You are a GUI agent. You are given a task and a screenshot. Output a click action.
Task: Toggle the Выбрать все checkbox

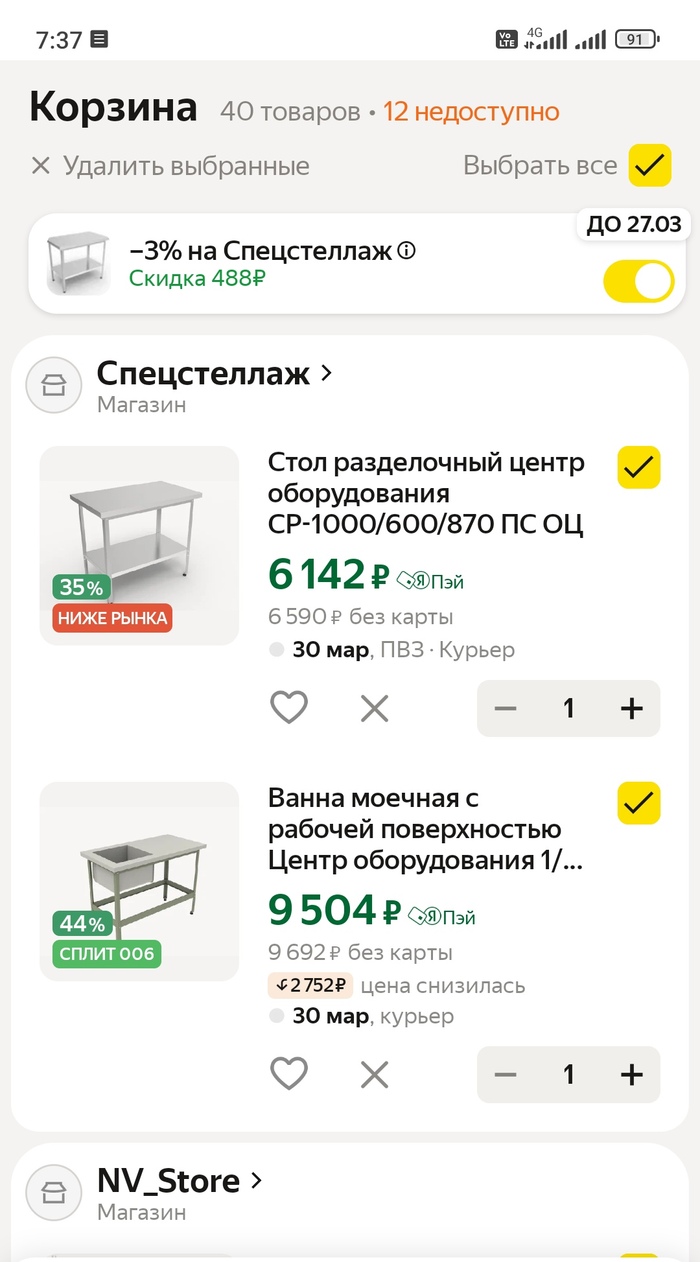pyautogui.click(x=649, y=166)
